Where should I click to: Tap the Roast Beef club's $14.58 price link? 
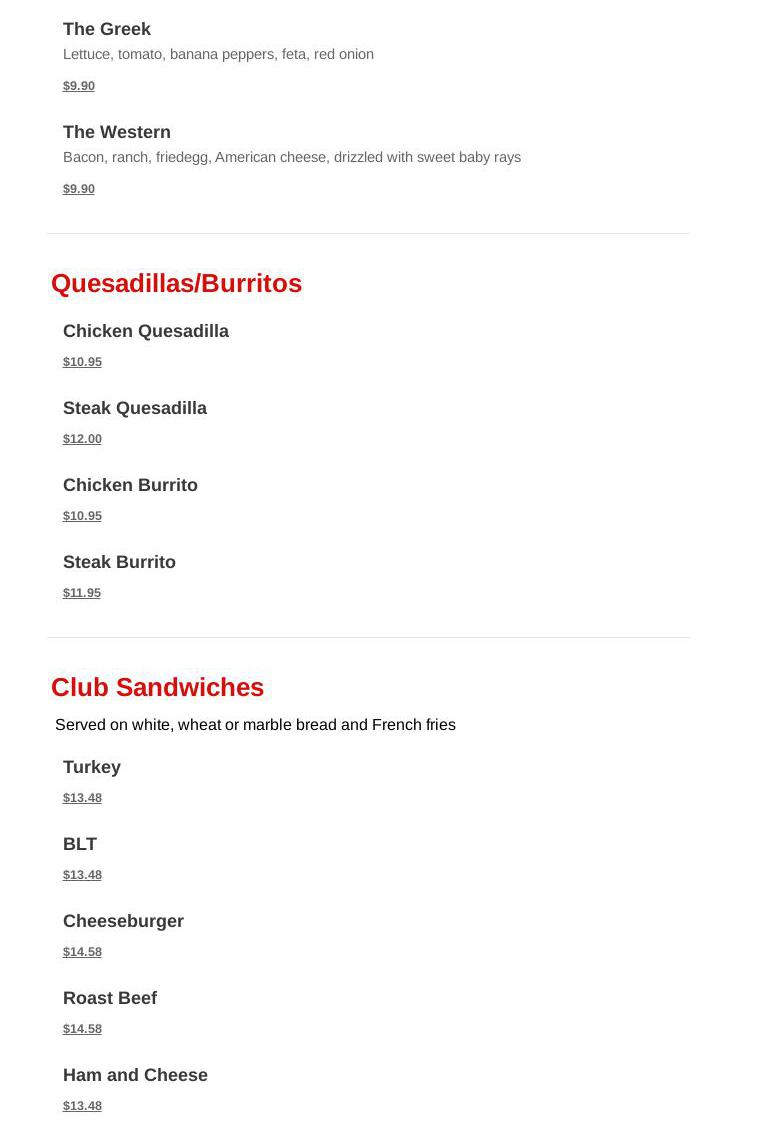click(x=82, y=1029)
